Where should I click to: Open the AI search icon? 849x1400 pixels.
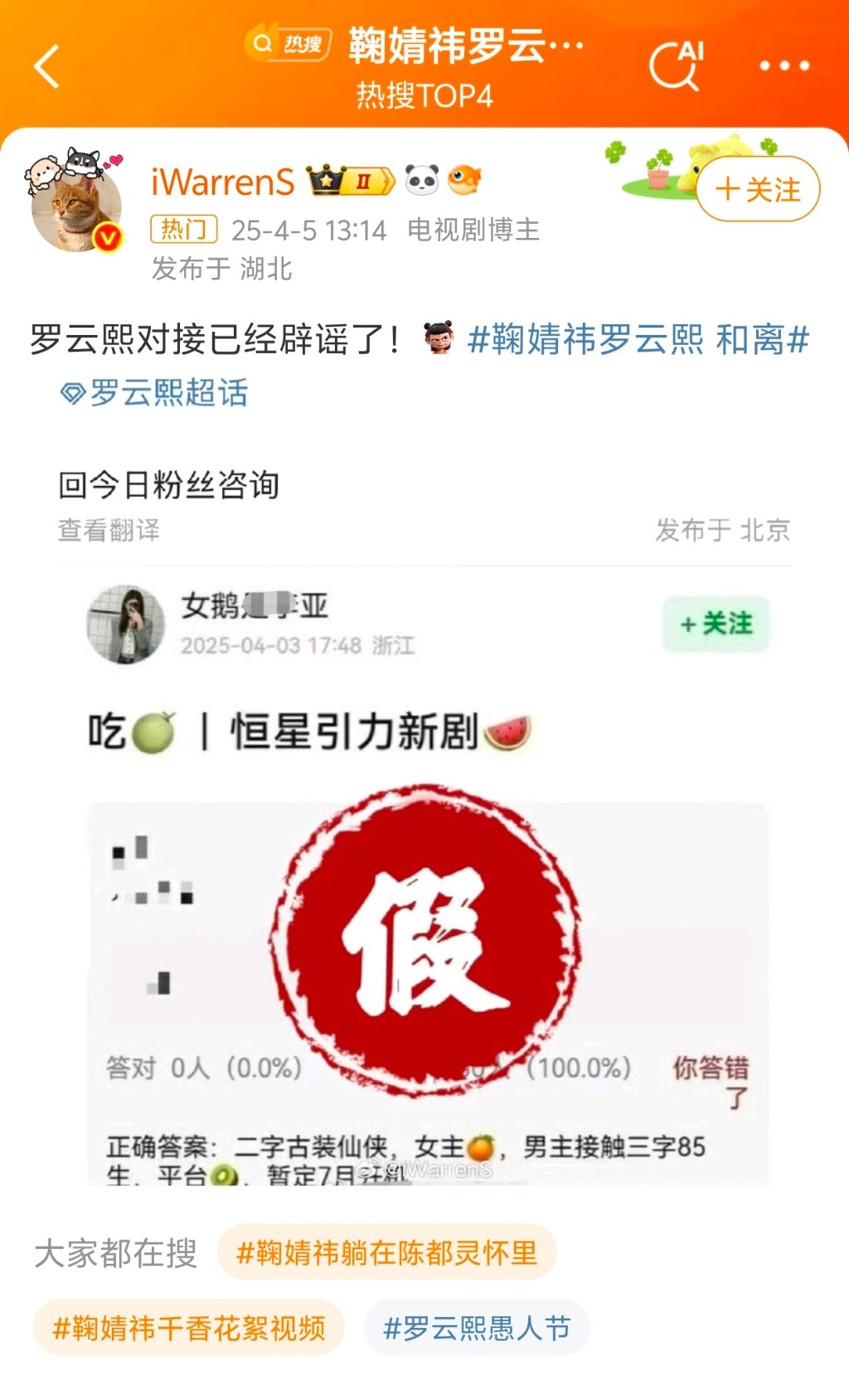point(676,65)
